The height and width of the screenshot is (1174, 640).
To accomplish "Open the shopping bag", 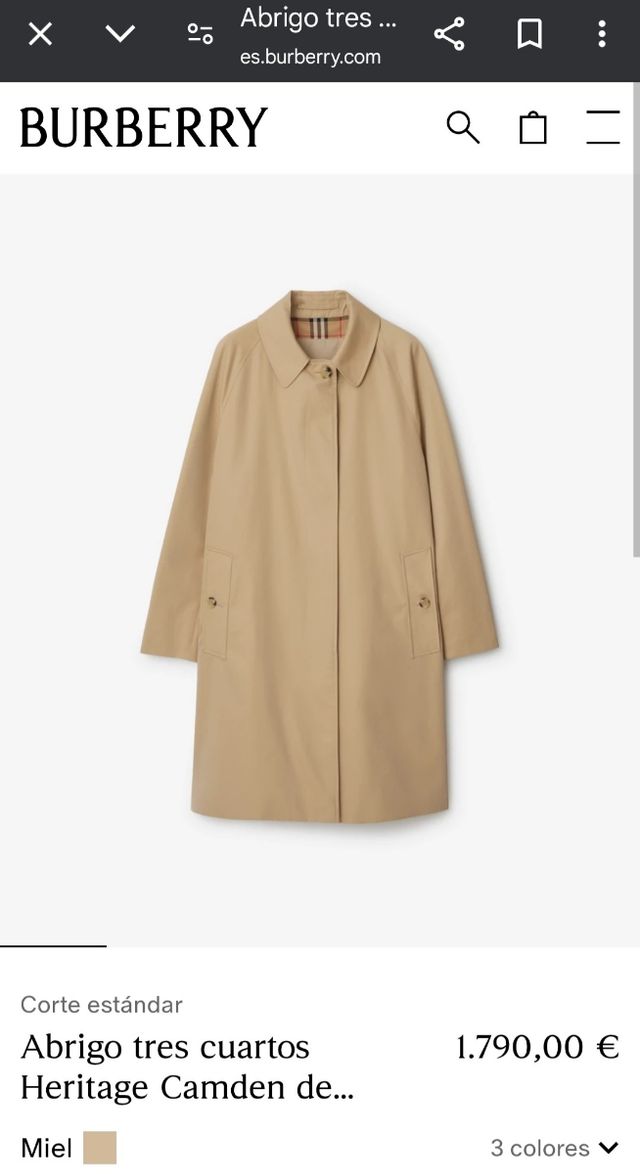I will click(x=533, y=128).
